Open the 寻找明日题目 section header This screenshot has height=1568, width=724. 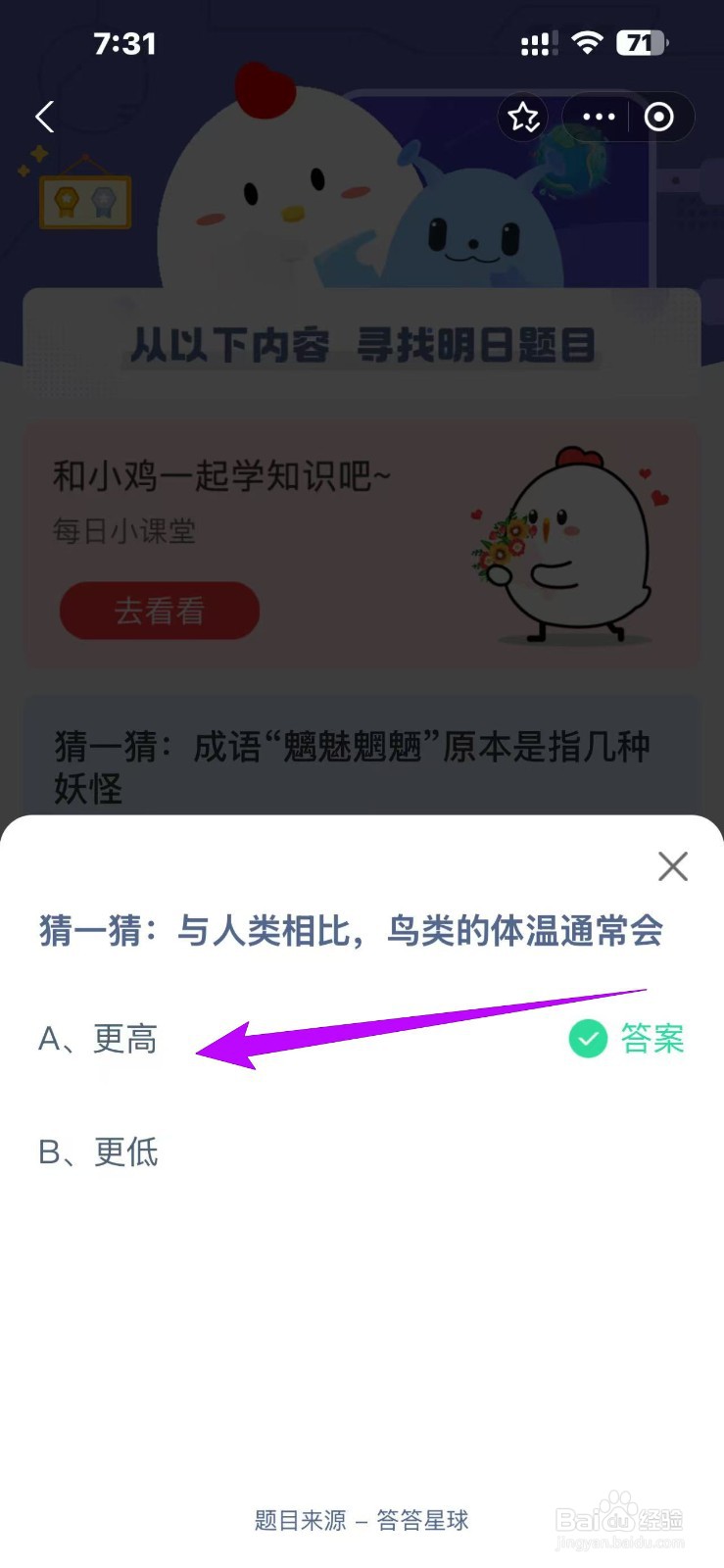(362, 345)
